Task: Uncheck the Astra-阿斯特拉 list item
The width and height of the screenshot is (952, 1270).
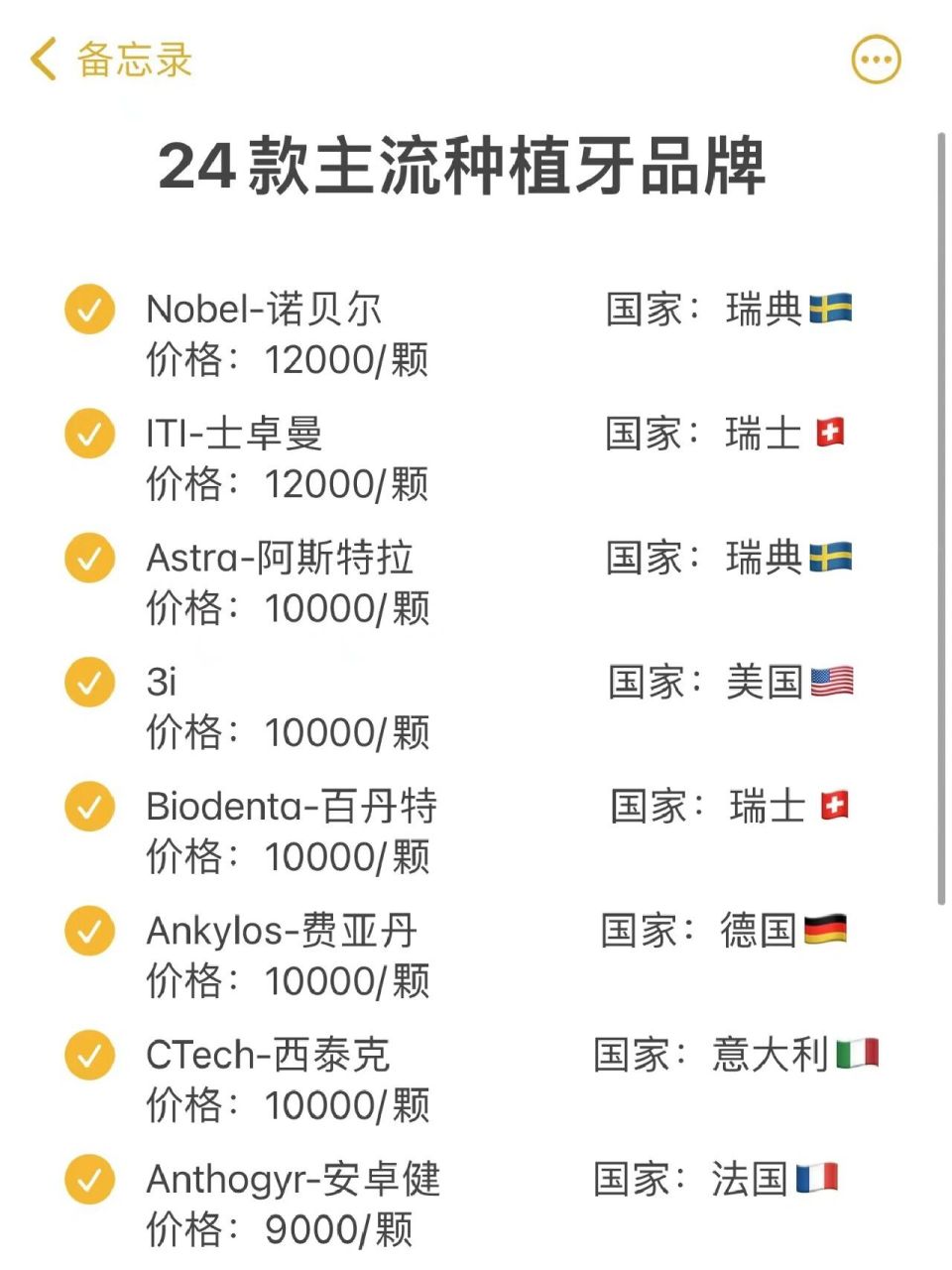Action: pyautogui.click(x=89, y=557)
